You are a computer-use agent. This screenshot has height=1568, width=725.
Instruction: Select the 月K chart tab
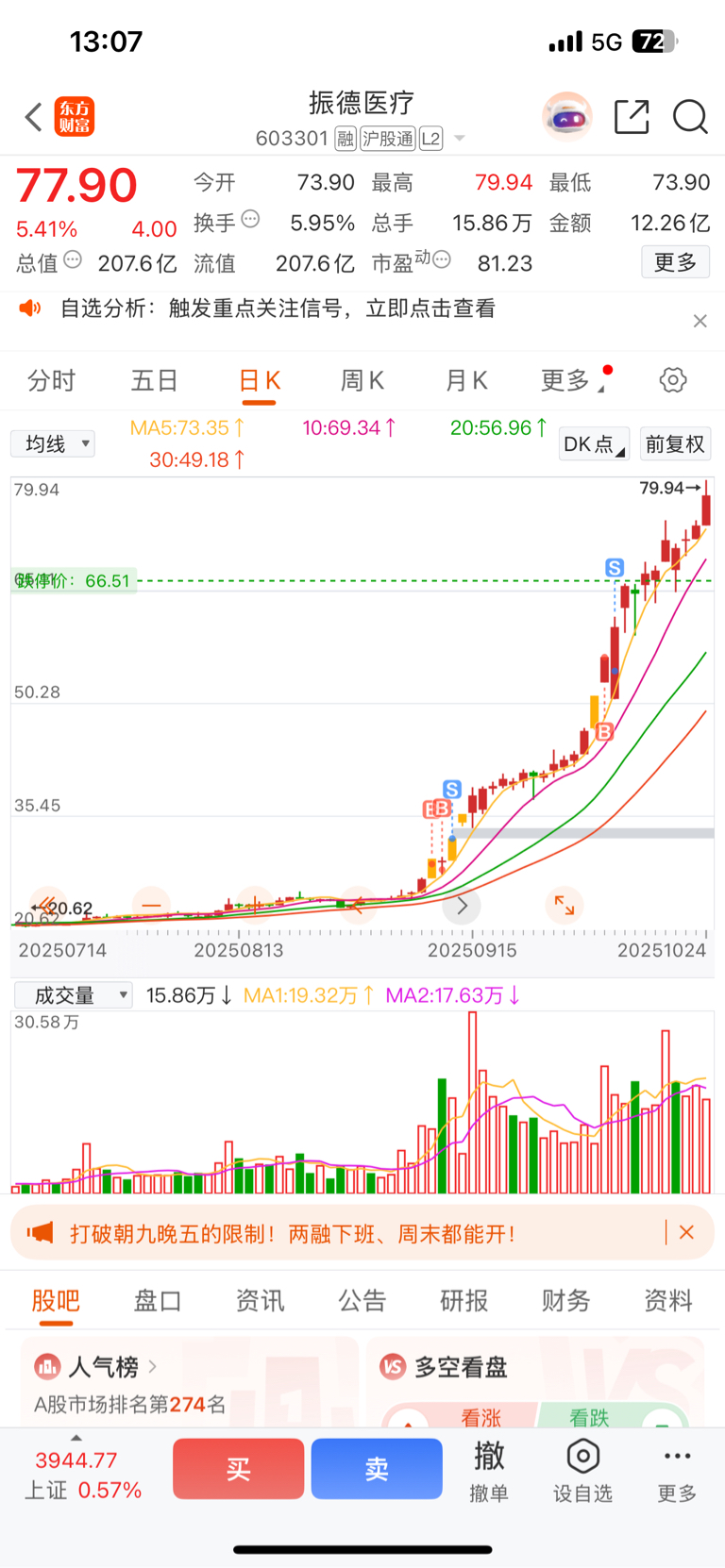tap(466, 381)
